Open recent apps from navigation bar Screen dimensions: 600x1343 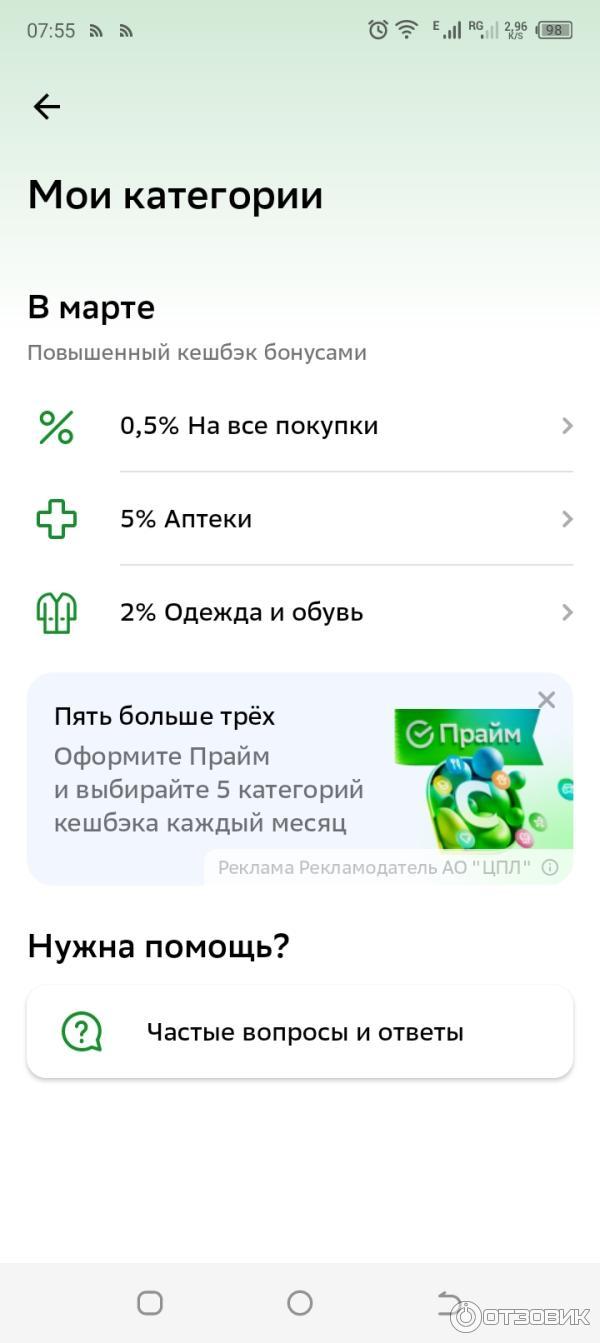pyautogui.click(x=150, y=1302)
